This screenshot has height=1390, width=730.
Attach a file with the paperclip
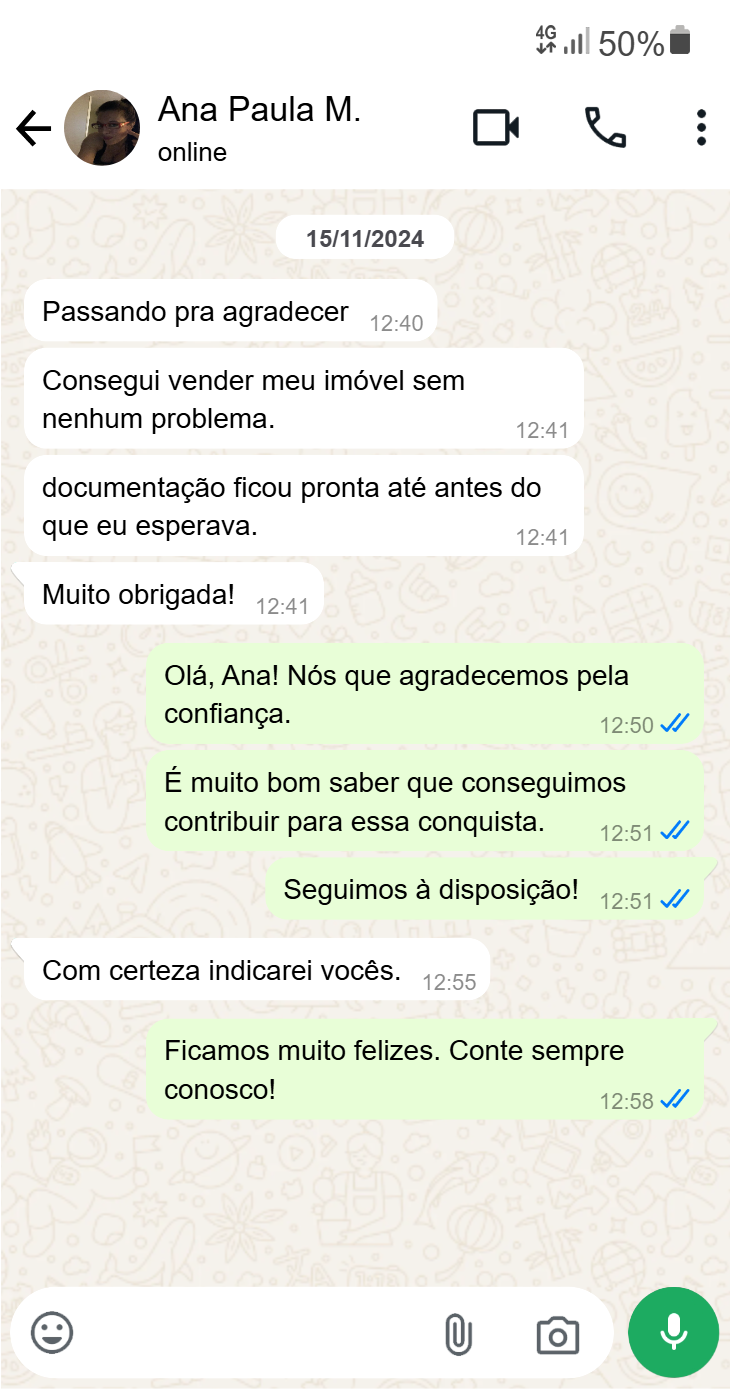pyautogui.click(x=458, y=1334)
